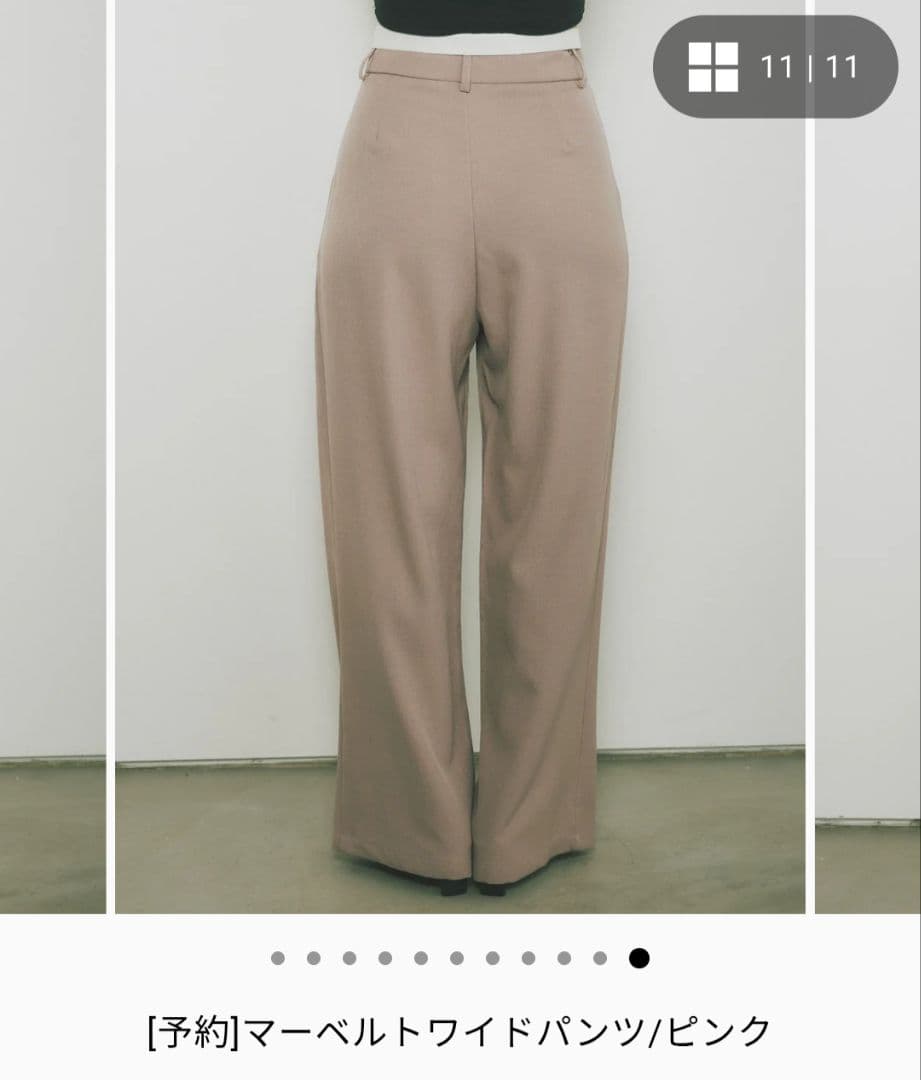Screen dimensions: 921x1080
Task: Jump to the first image dot
Action: (278, 958)
